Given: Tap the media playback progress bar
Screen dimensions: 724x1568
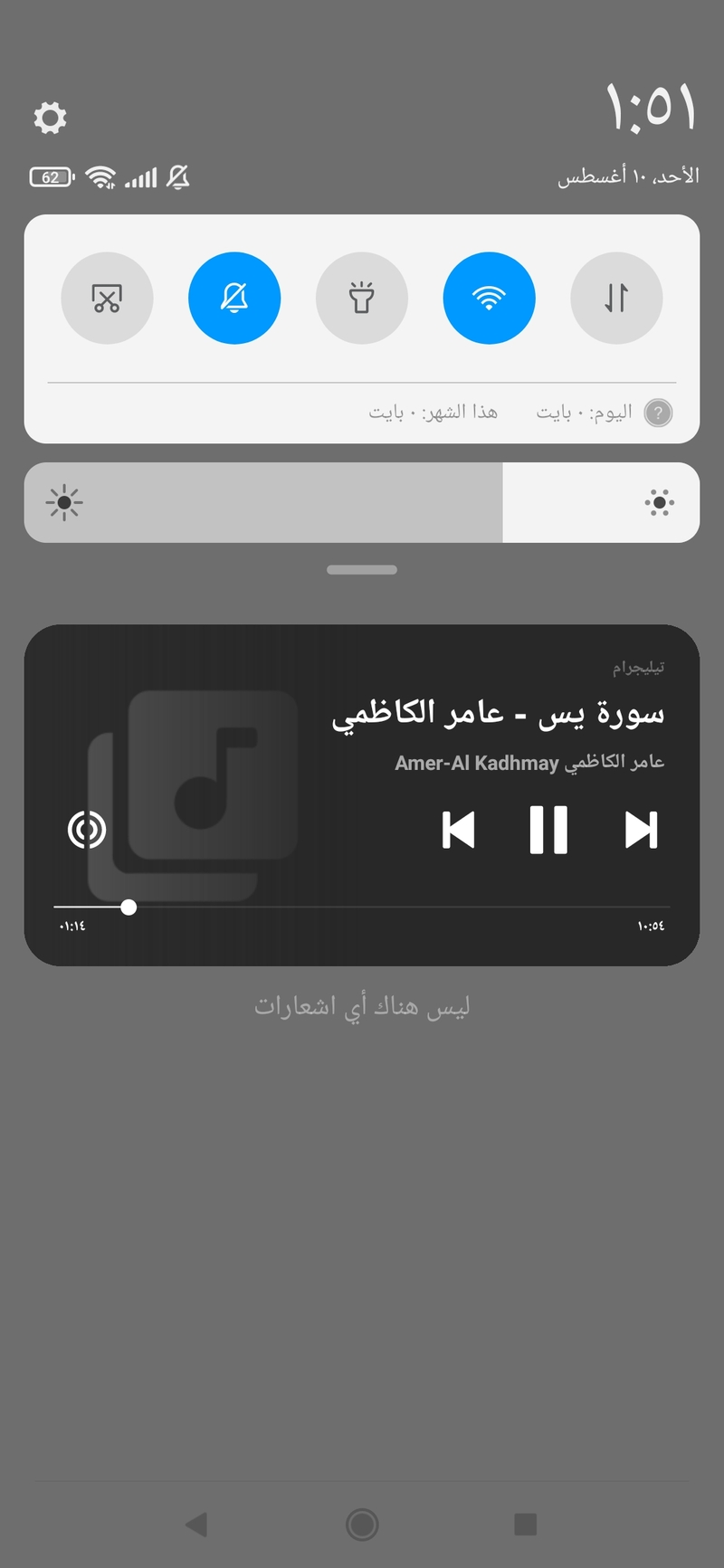Looking at the screenshot, I should [x=362, y=907].
